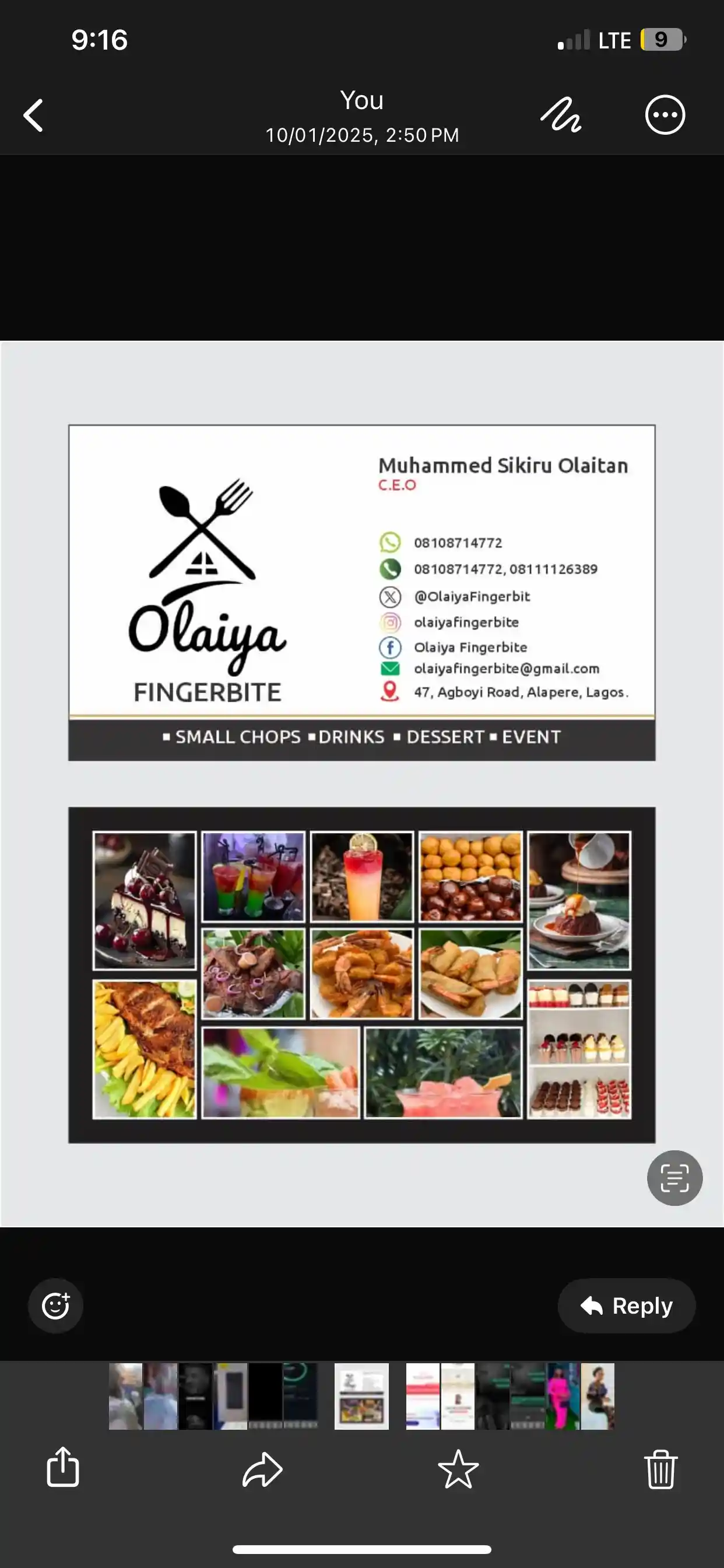Tap the scan text icon on the image
Viewport: 724px width, 1568px height.
[674, 1178]
